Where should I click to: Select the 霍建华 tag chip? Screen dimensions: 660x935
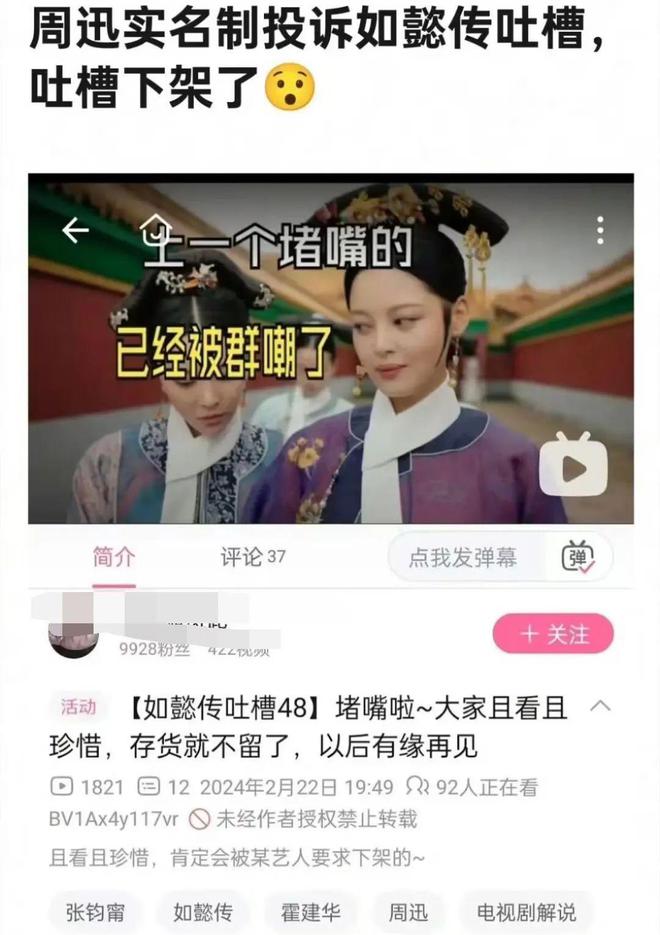coord(309,912)
